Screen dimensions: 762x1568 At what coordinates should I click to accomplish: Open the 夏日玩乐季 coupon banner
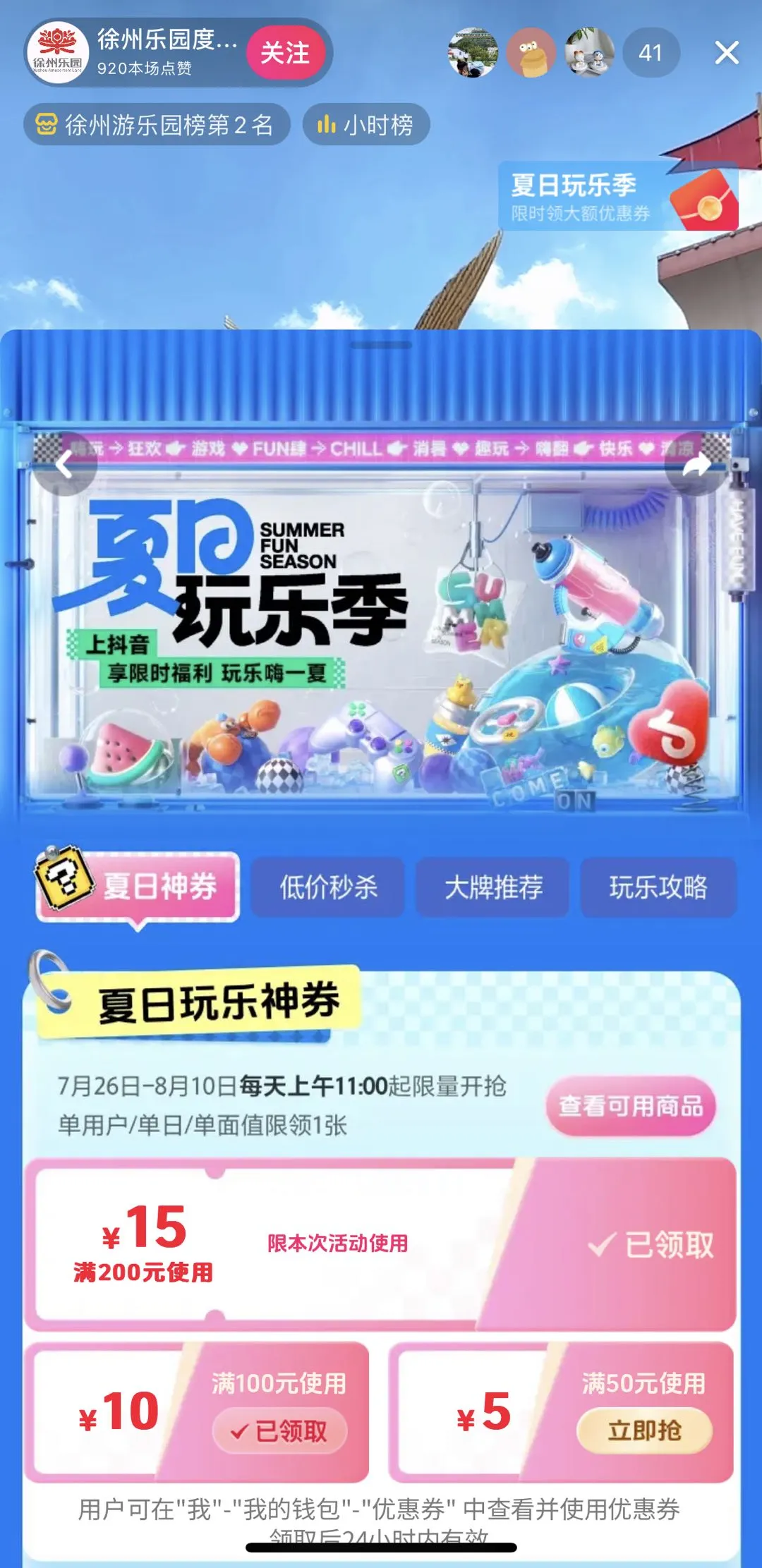point(617,196)
